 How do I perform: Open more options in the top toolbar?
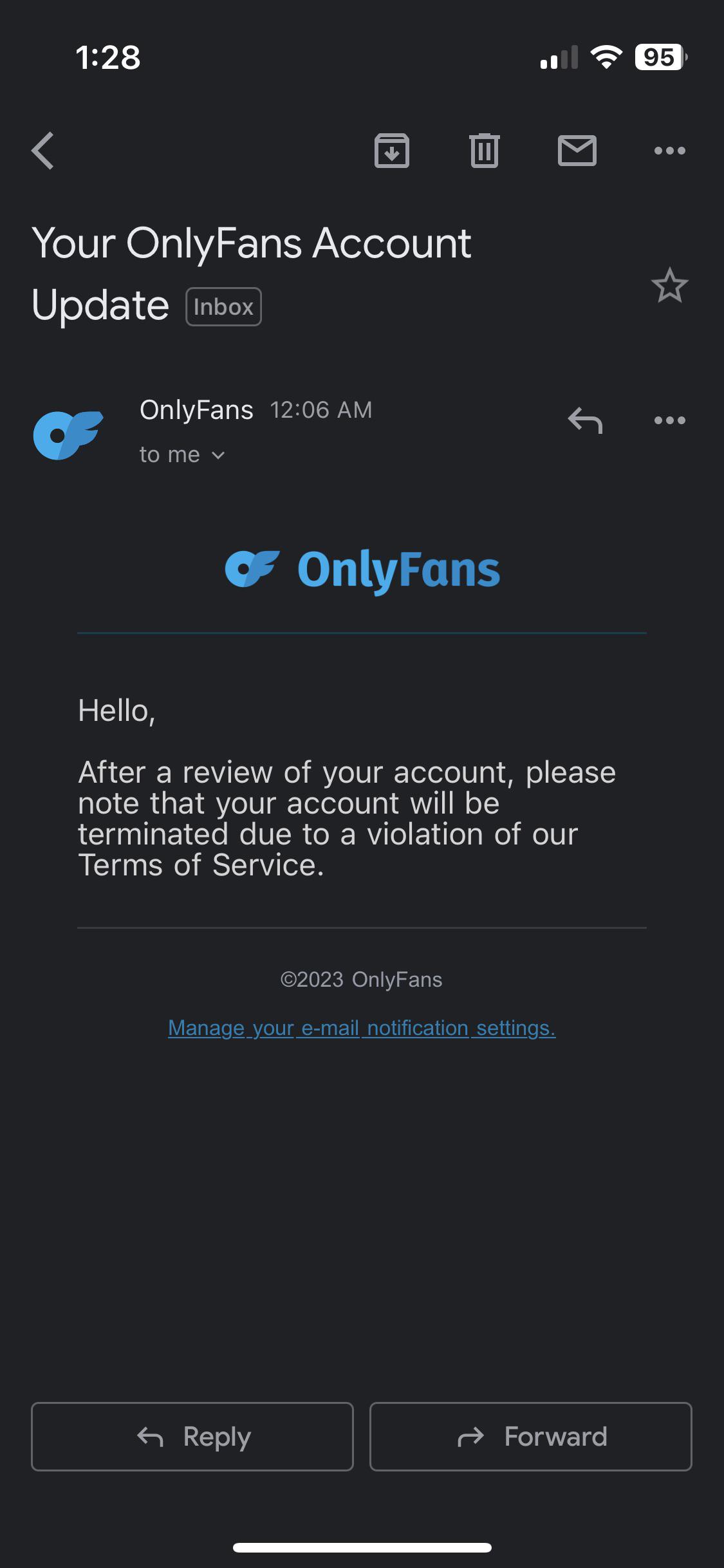[669, 151]
